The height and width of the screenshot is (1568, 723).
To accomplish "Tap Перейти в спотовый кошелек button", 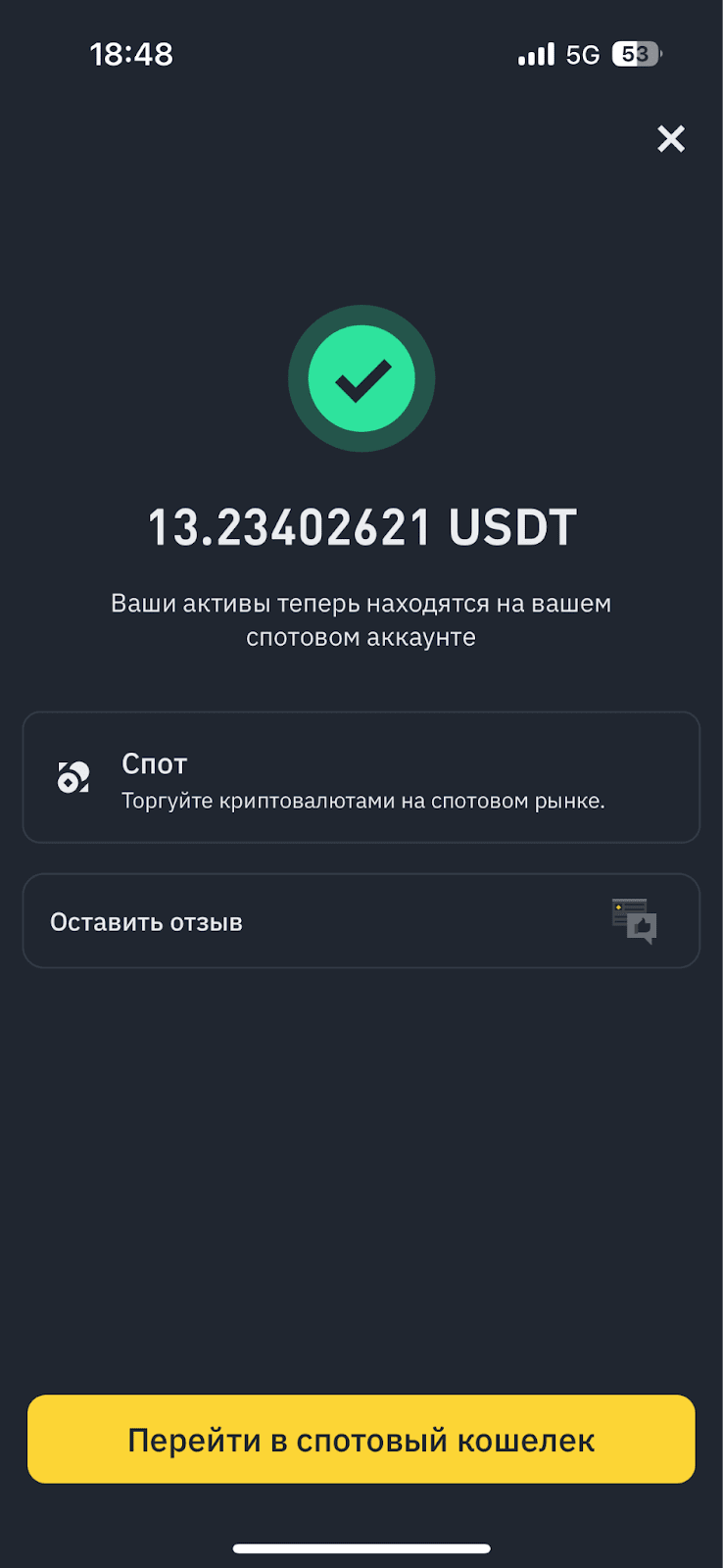I will 361,1440.
